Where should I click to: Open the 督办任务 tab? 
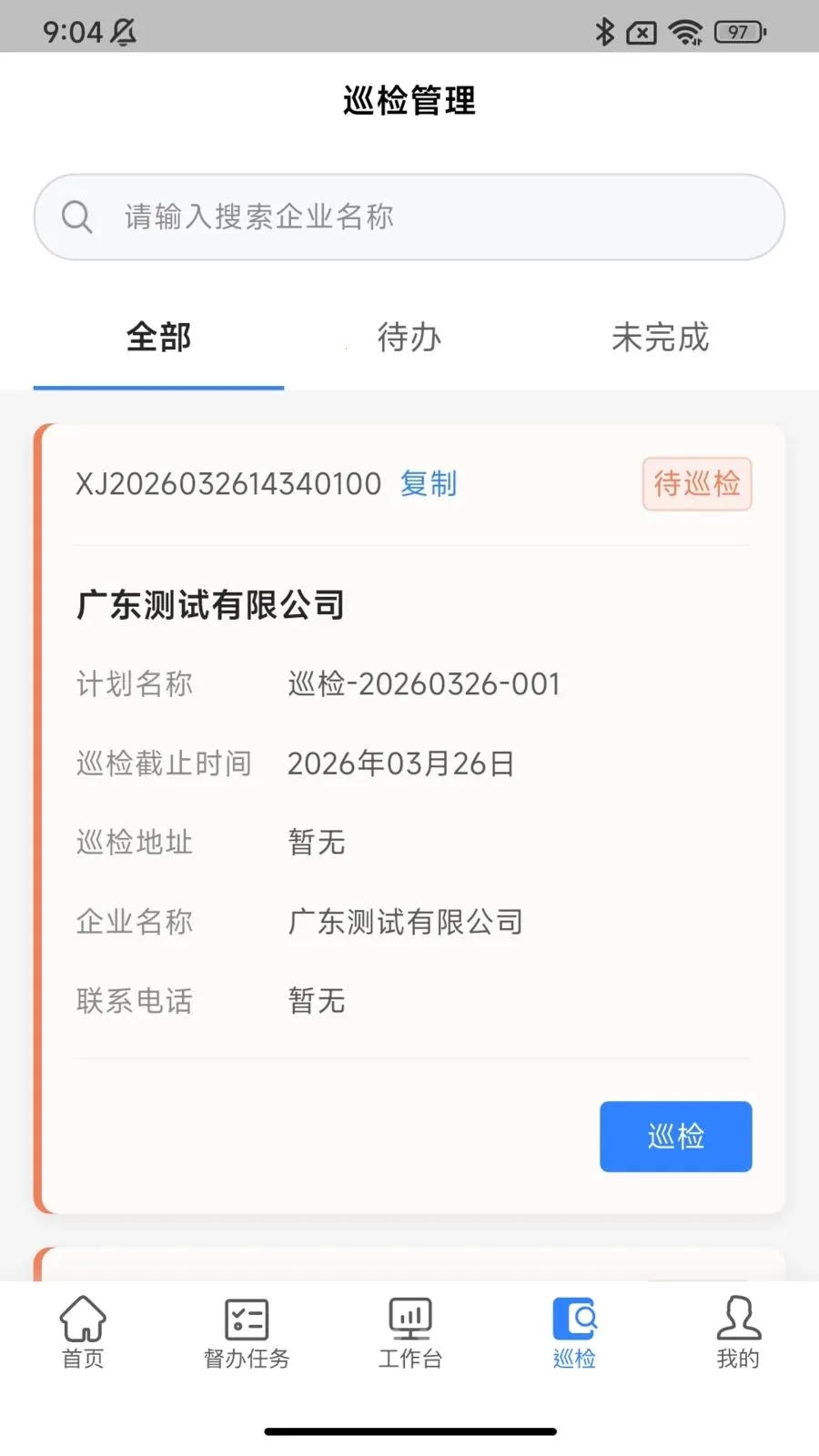click(x=247, y=1333)
